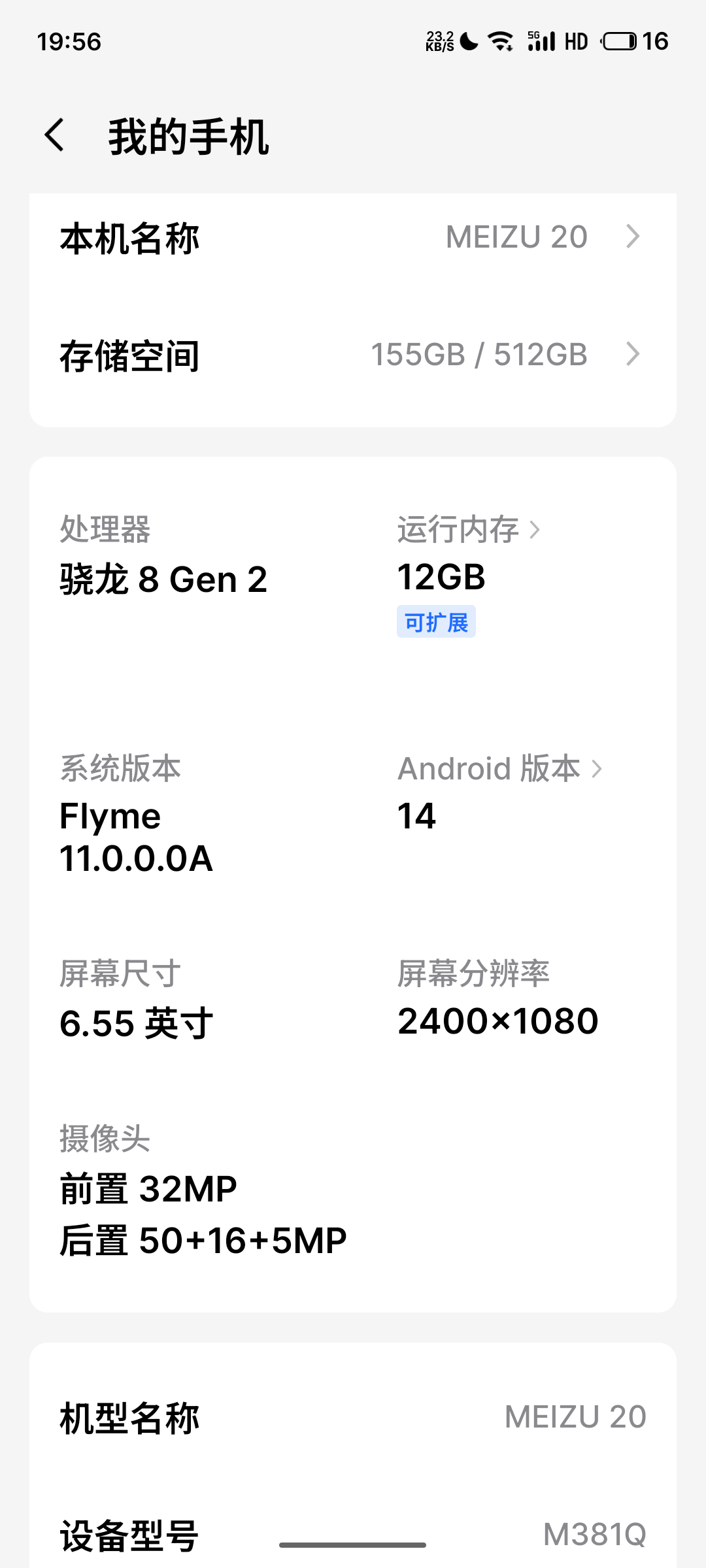Tap the battery icon in status bar

coord(620,41)
